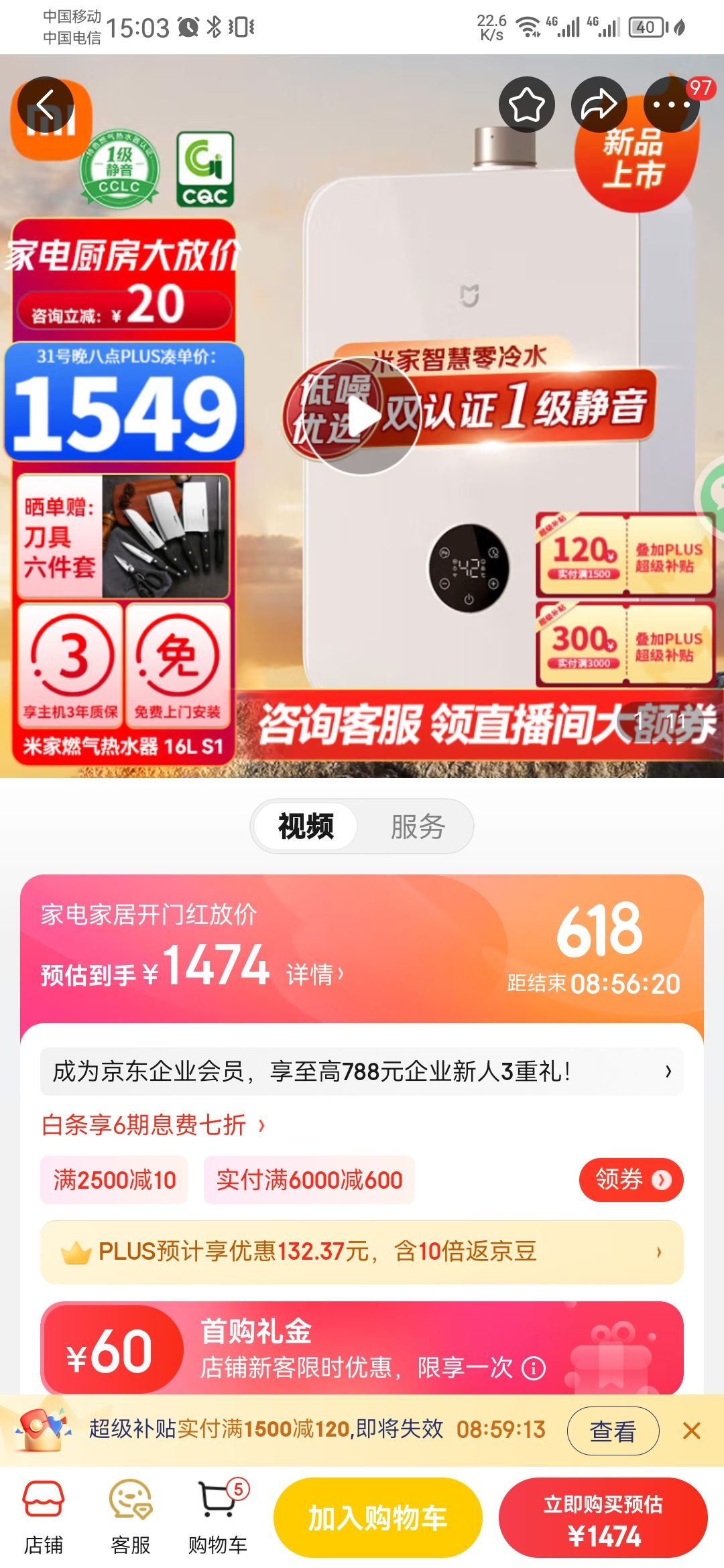
Task: Switch to the 视频 tab
Action: (304, 827)
